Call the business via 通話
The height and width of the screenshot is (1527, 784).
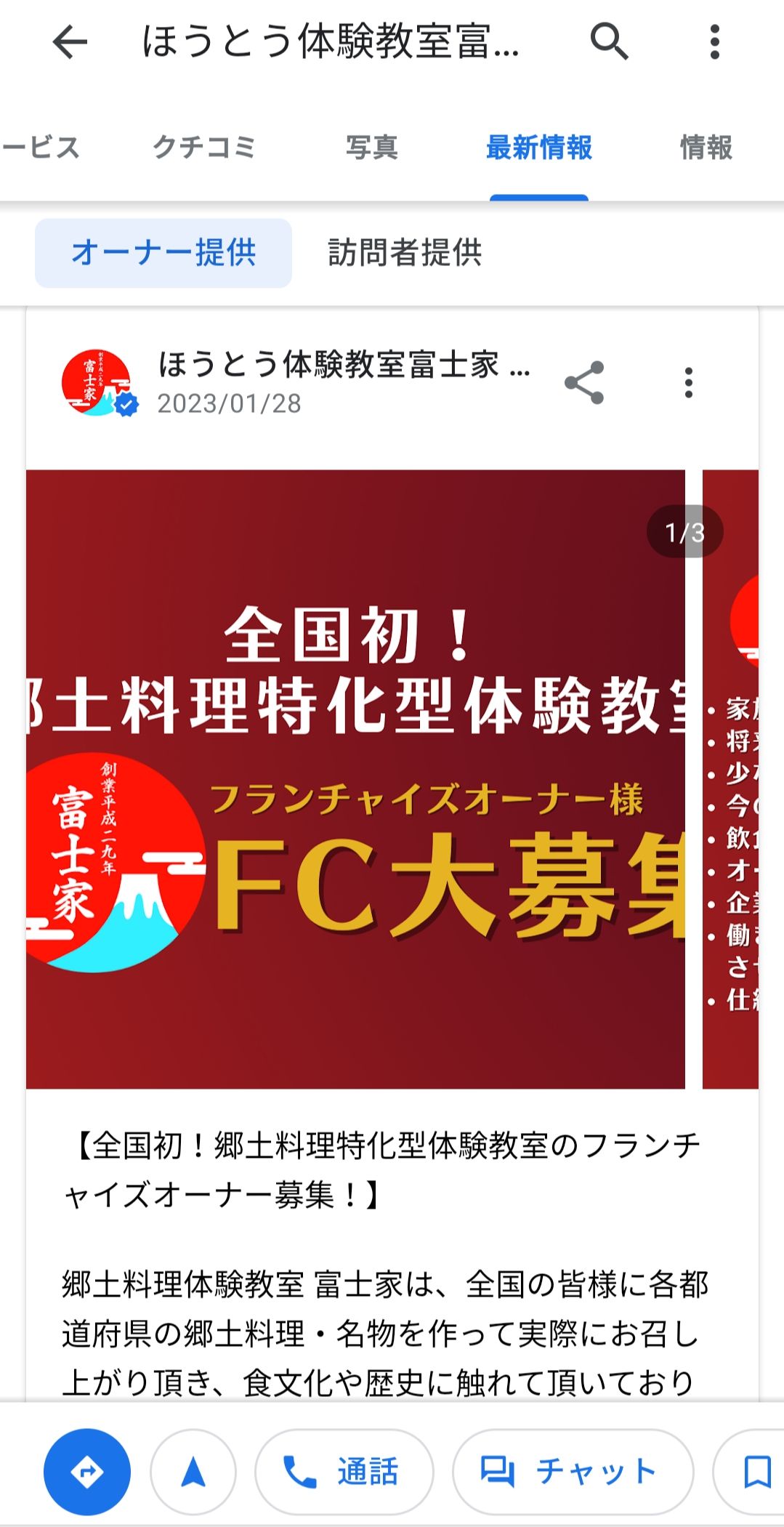[344, 1472]
